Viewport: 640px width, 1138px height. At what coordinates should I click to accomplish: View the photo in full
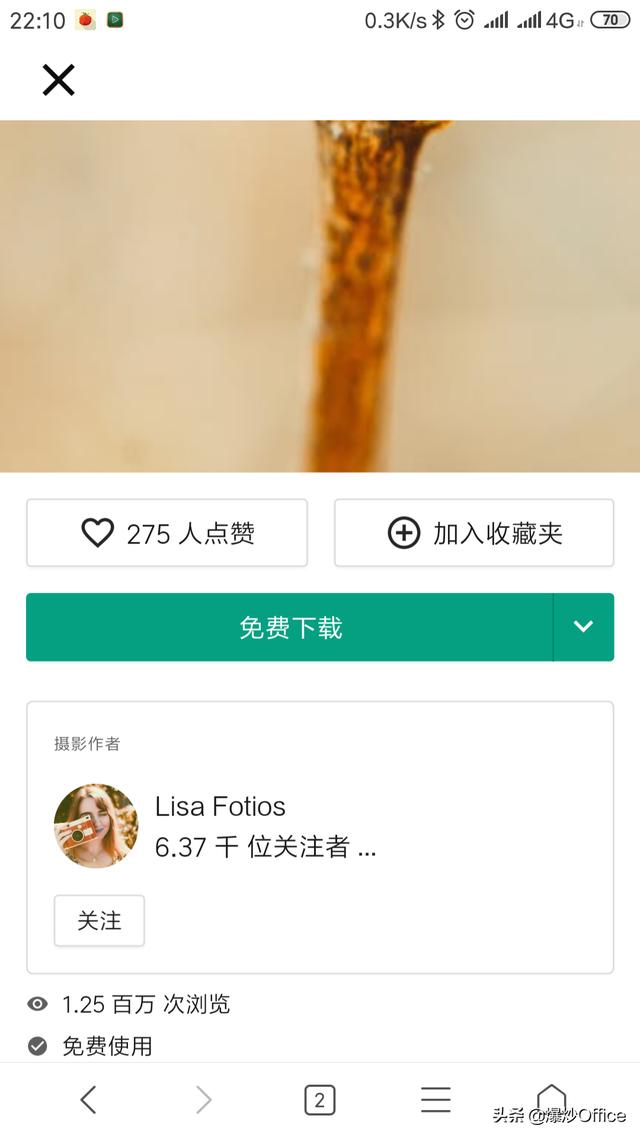[x=320, y=296]
